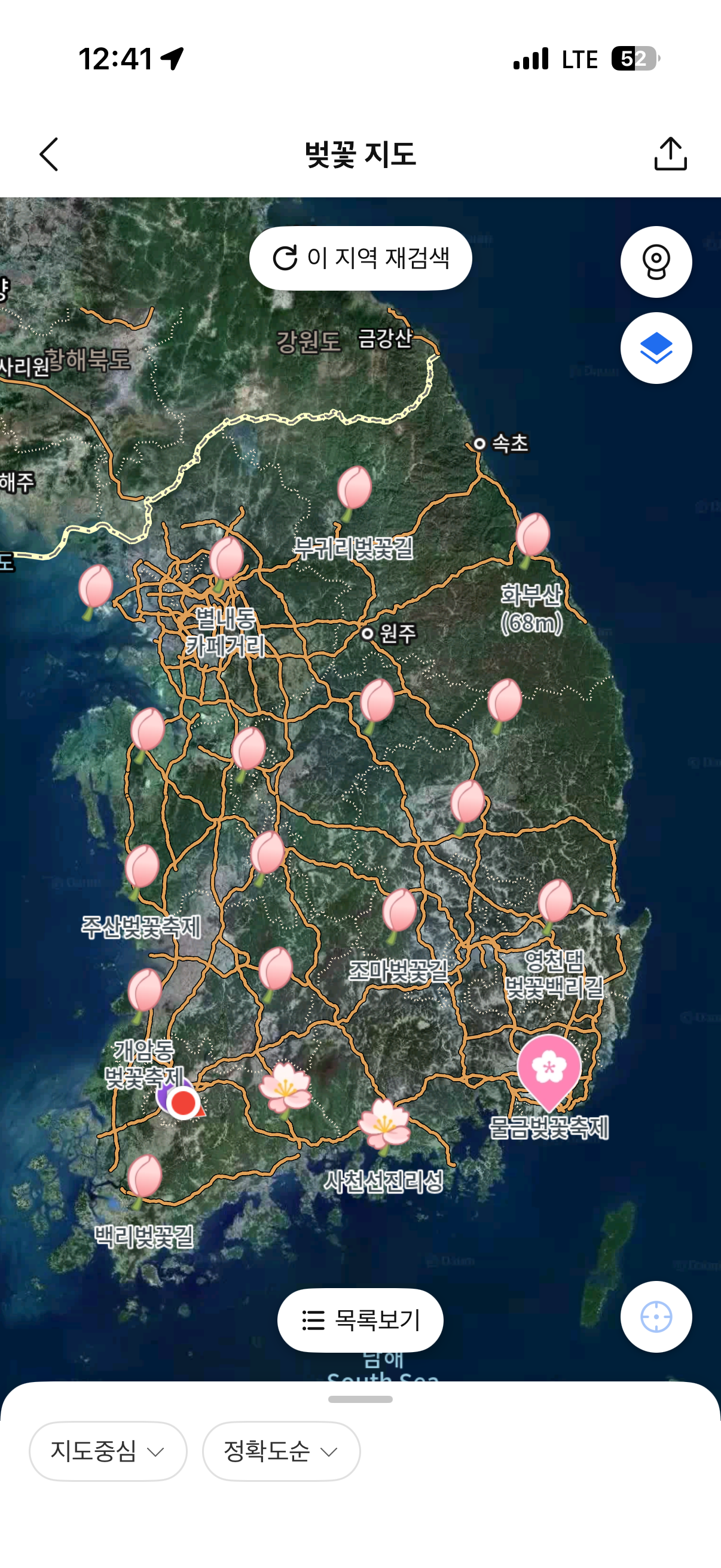Center the map on my location

656,1317
